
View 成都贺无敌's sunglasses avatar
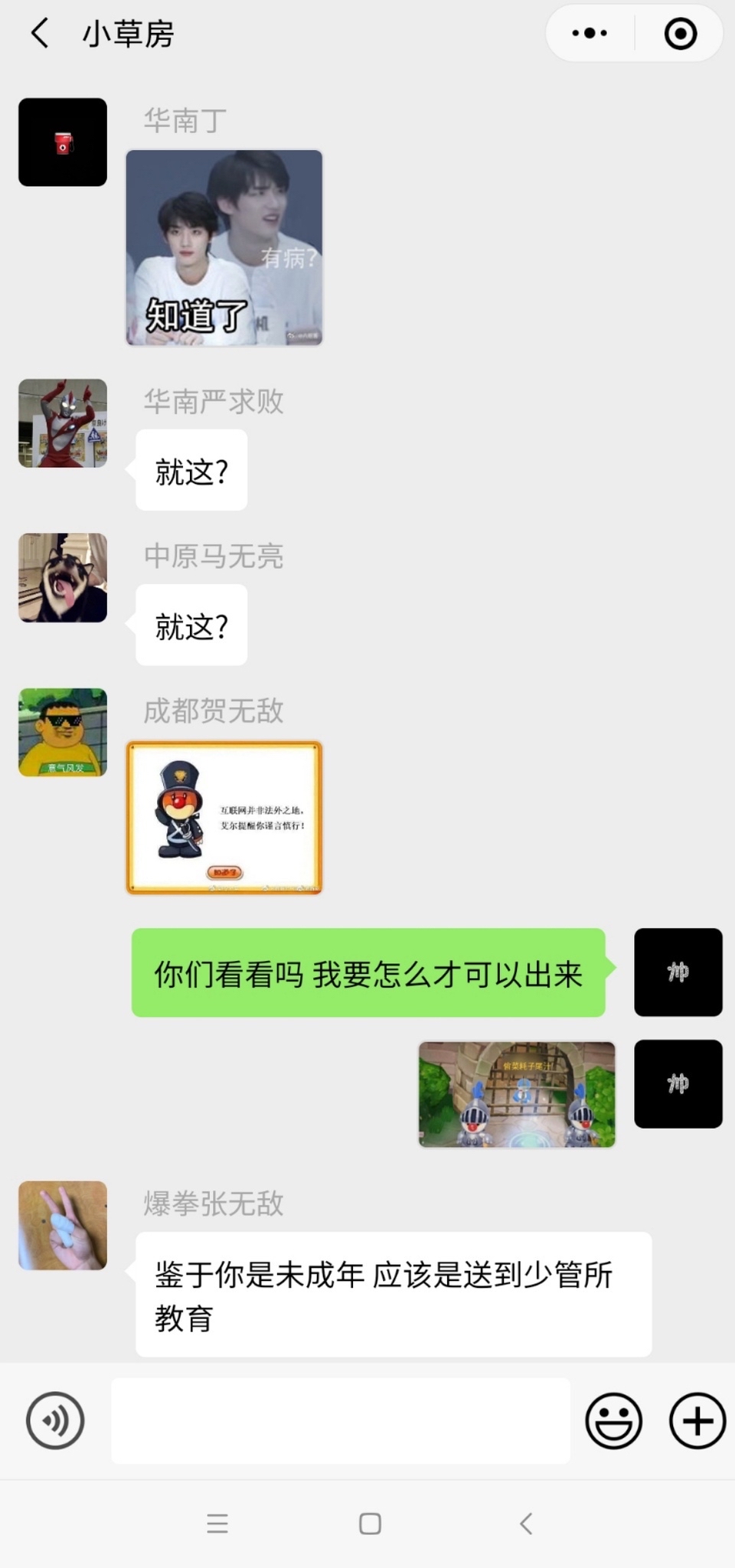[x=63, y=732]
